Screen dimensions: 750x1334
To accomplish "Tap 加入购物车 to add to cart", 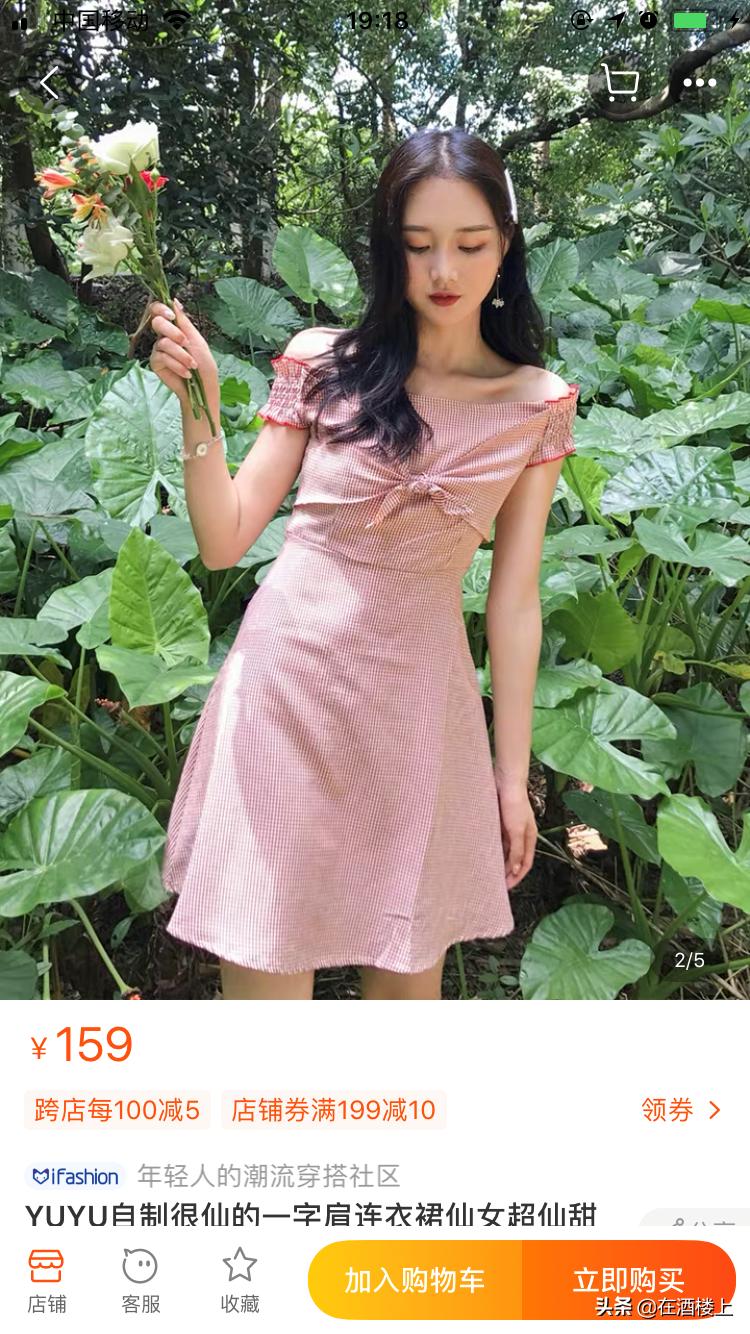I will (415, 1280).
